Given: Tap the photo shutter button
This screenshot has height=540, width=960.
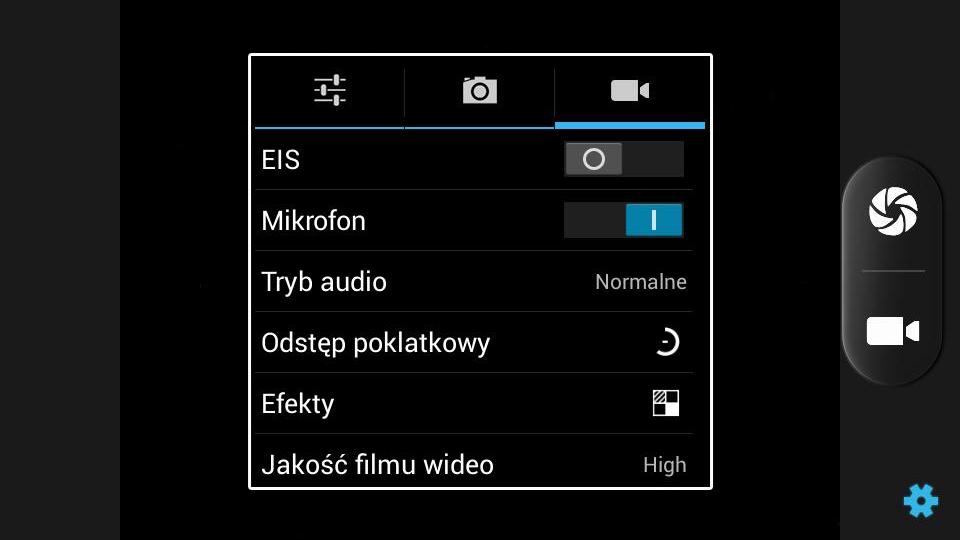Looking at the screenshot, I should coord(893,211).
